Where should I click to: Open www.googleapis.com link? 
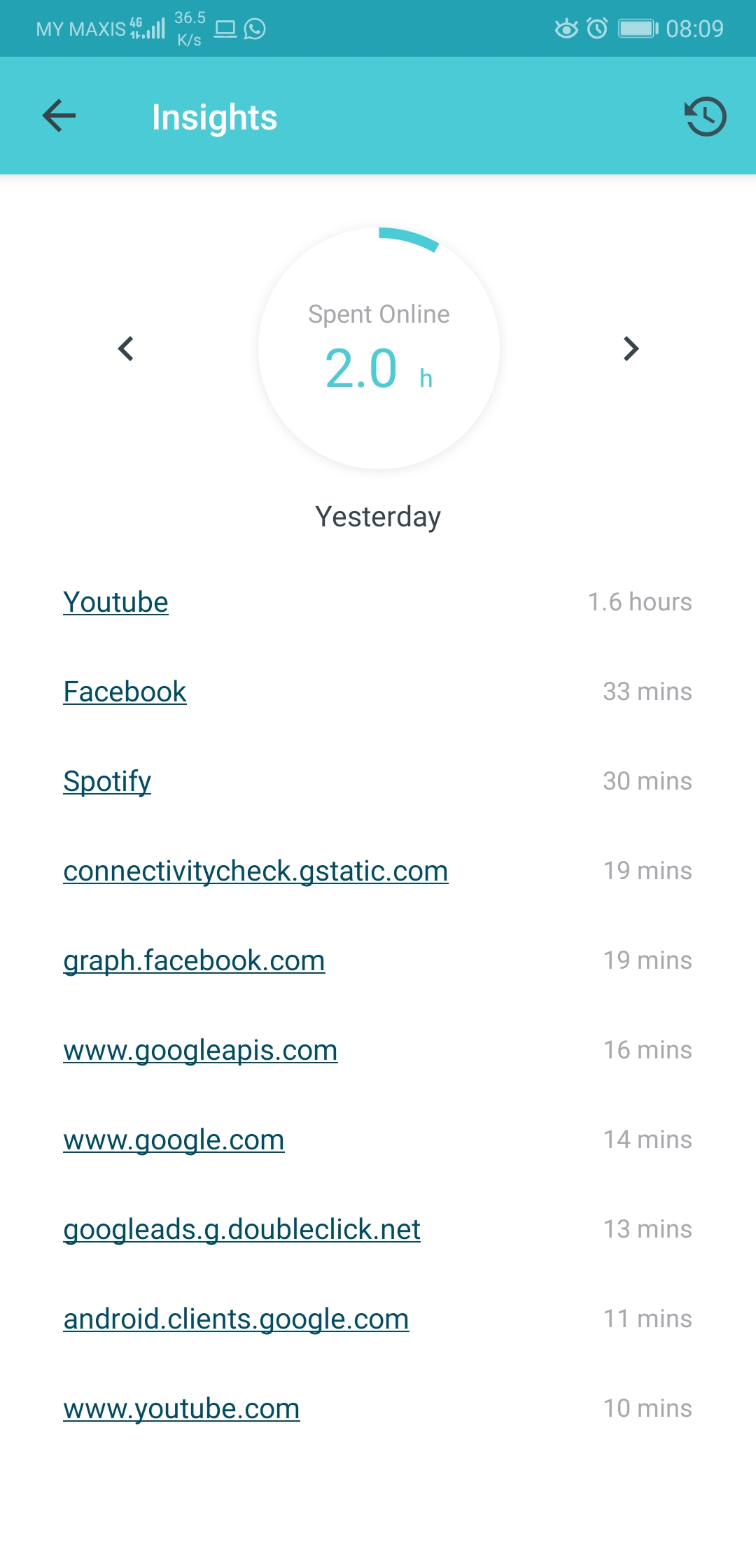pyautogui.click(x=200, y=1050)
